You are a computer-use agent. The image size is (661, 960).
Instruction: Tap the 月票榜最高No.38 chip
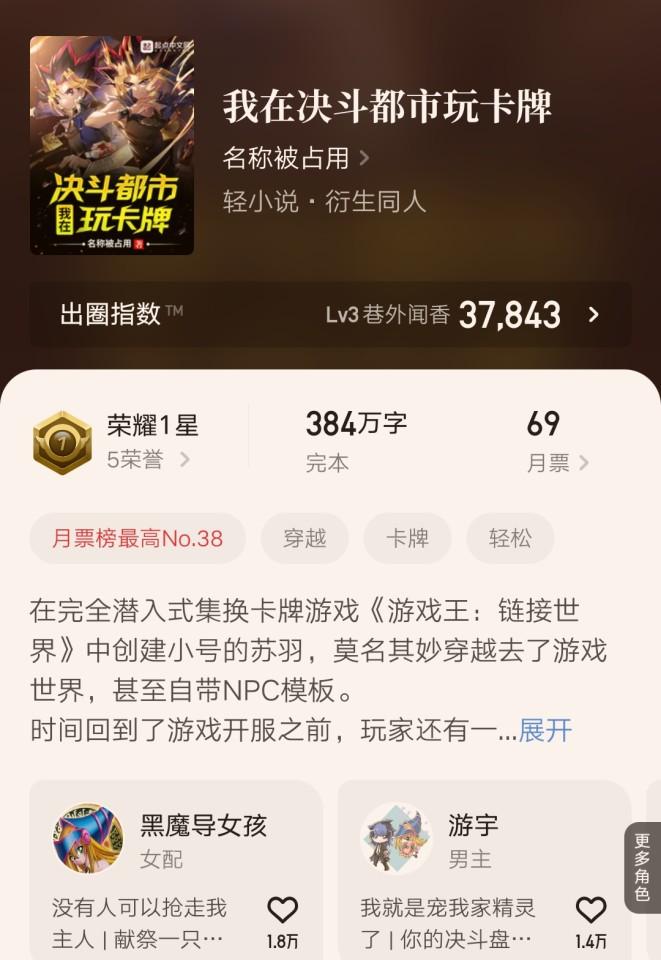pos(137,539)
